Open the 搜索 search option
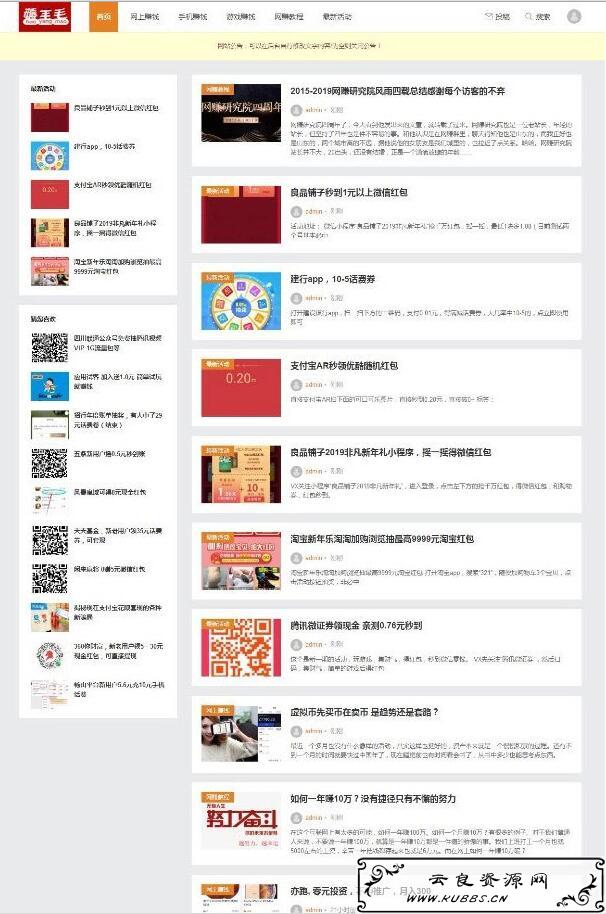This screenshot has height=914, width=606. (537, 17)
